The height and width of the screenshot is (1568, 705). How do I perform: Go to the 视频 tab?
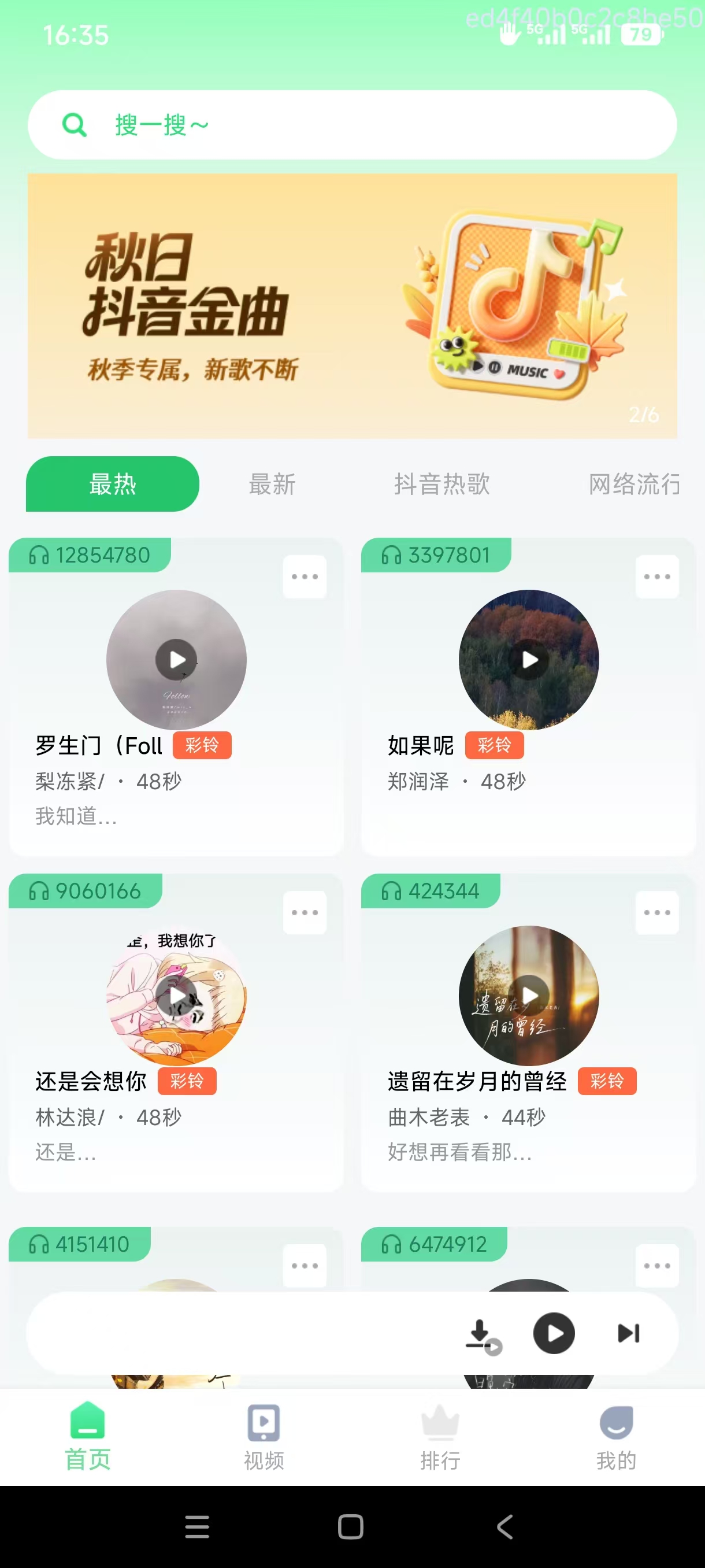pos(264,1437)
